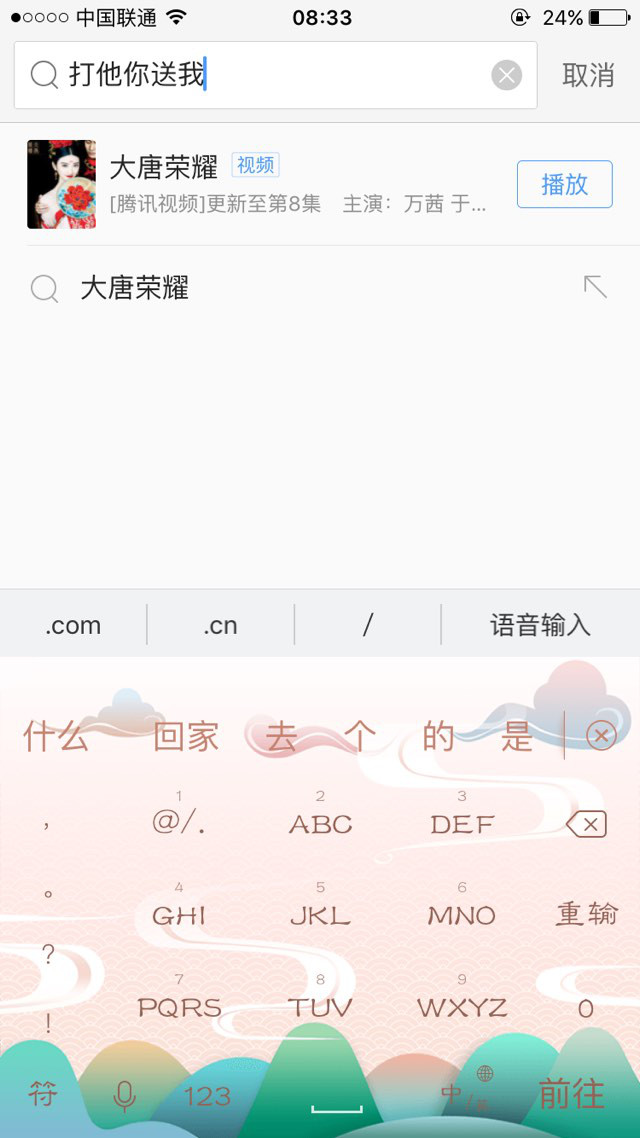The width and height of the screenshot is (640, 1138).
Task: Play 大唐荣耀 video with 播放 button
Action: [x=564, y=184]
